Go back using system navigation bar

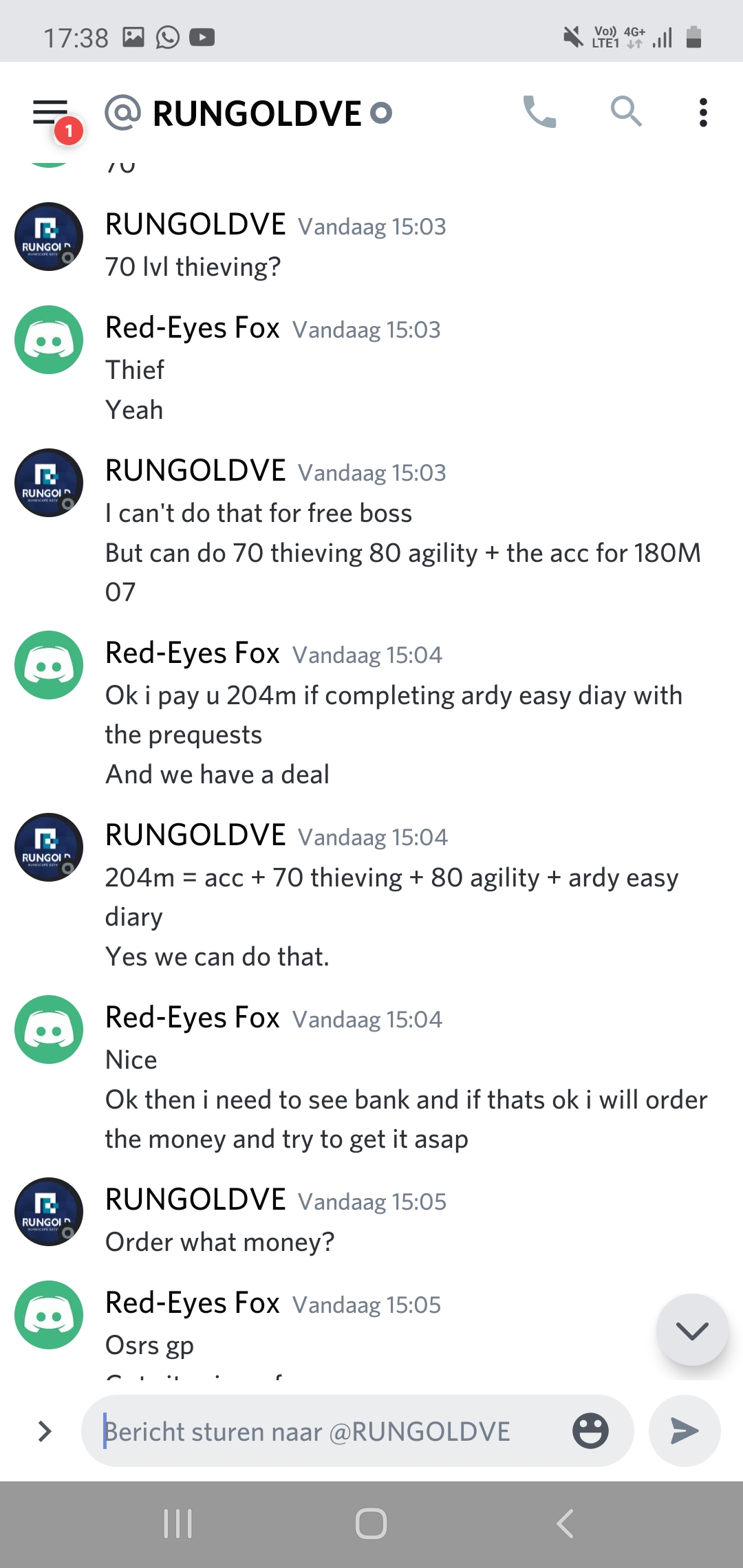[564, 1524]
